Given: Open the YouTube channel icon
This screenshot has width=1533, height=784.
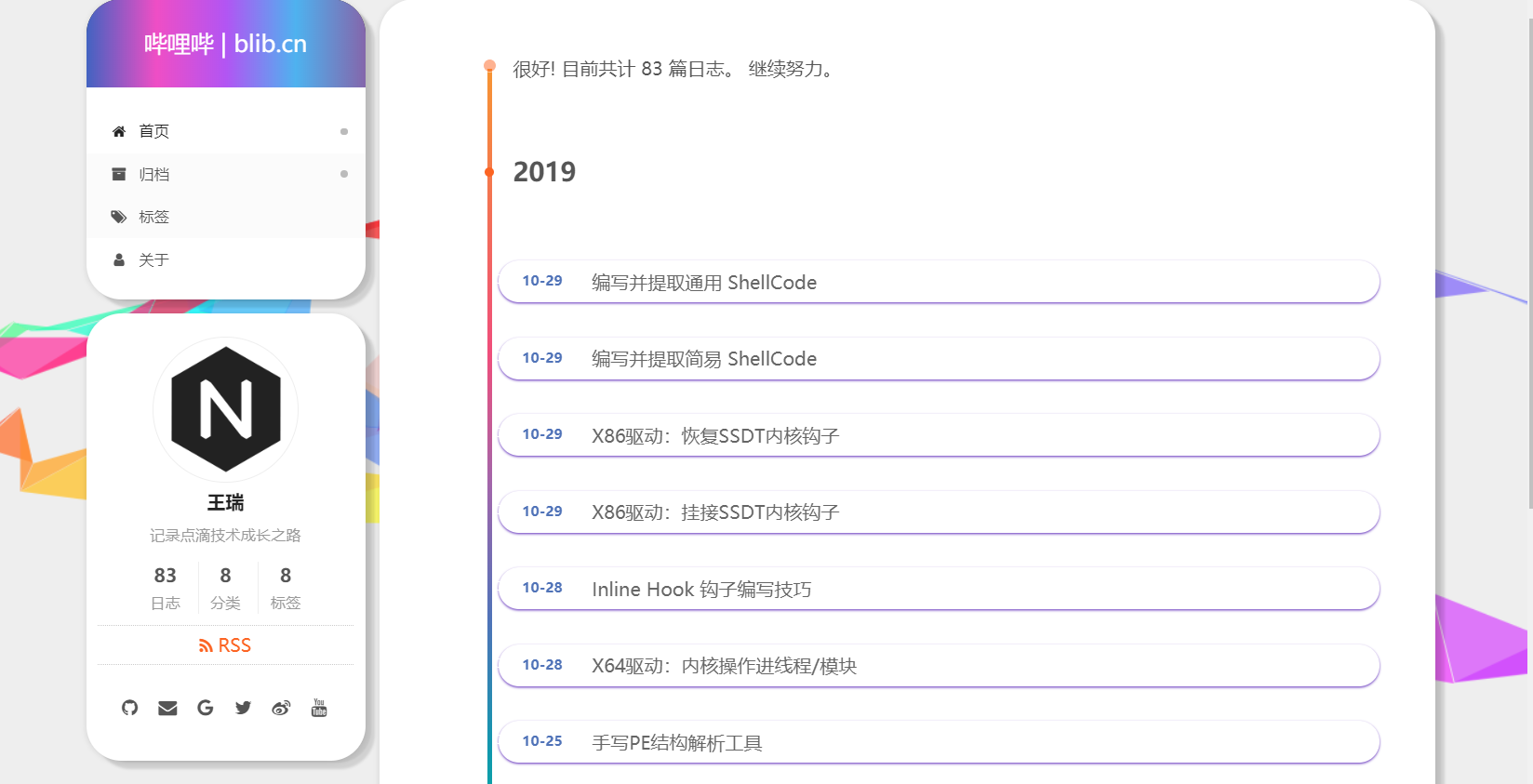Looking at the screenshot, I should (x=319, y=708).
